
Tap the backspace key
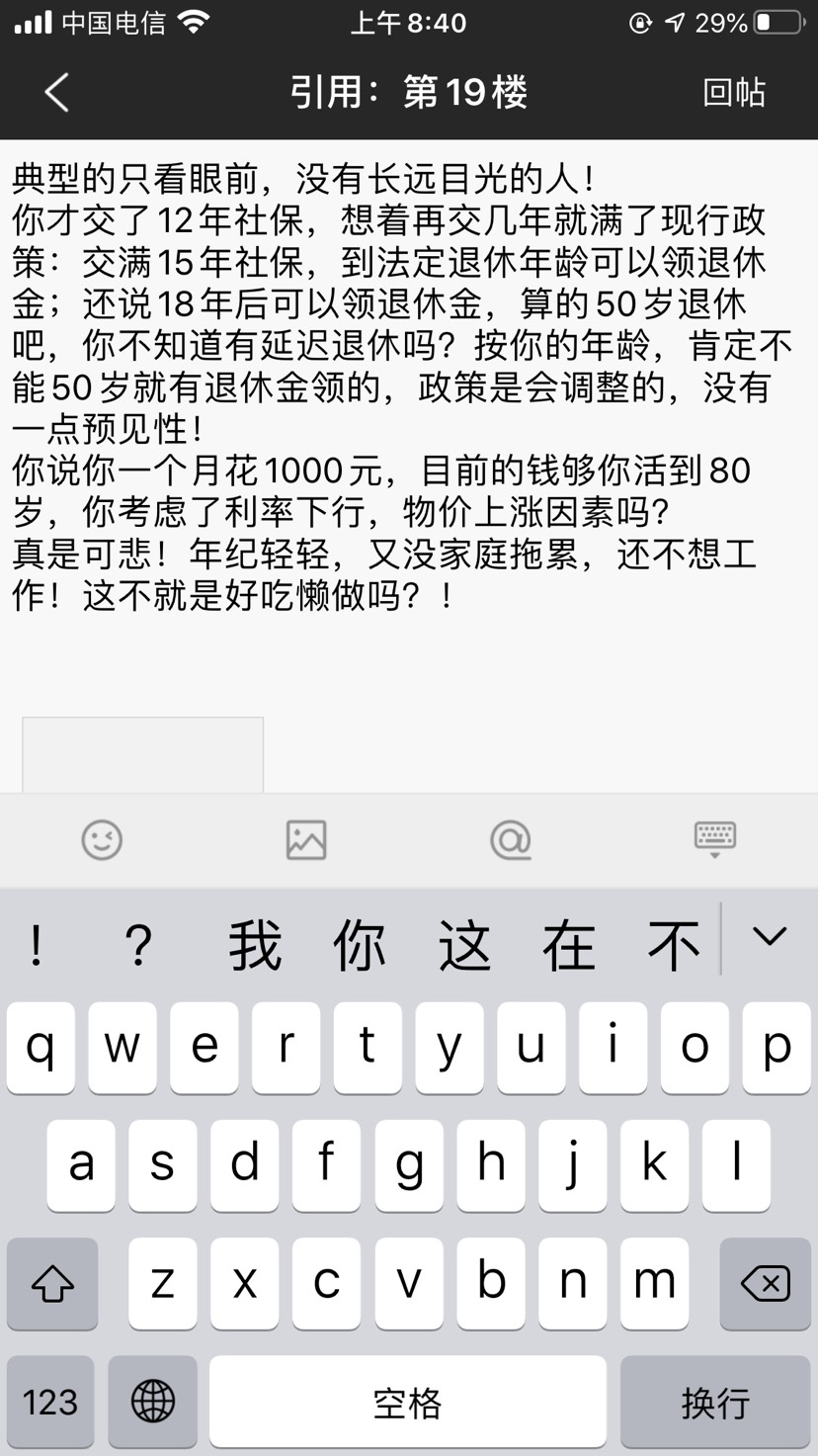(x=765, y=1283)
